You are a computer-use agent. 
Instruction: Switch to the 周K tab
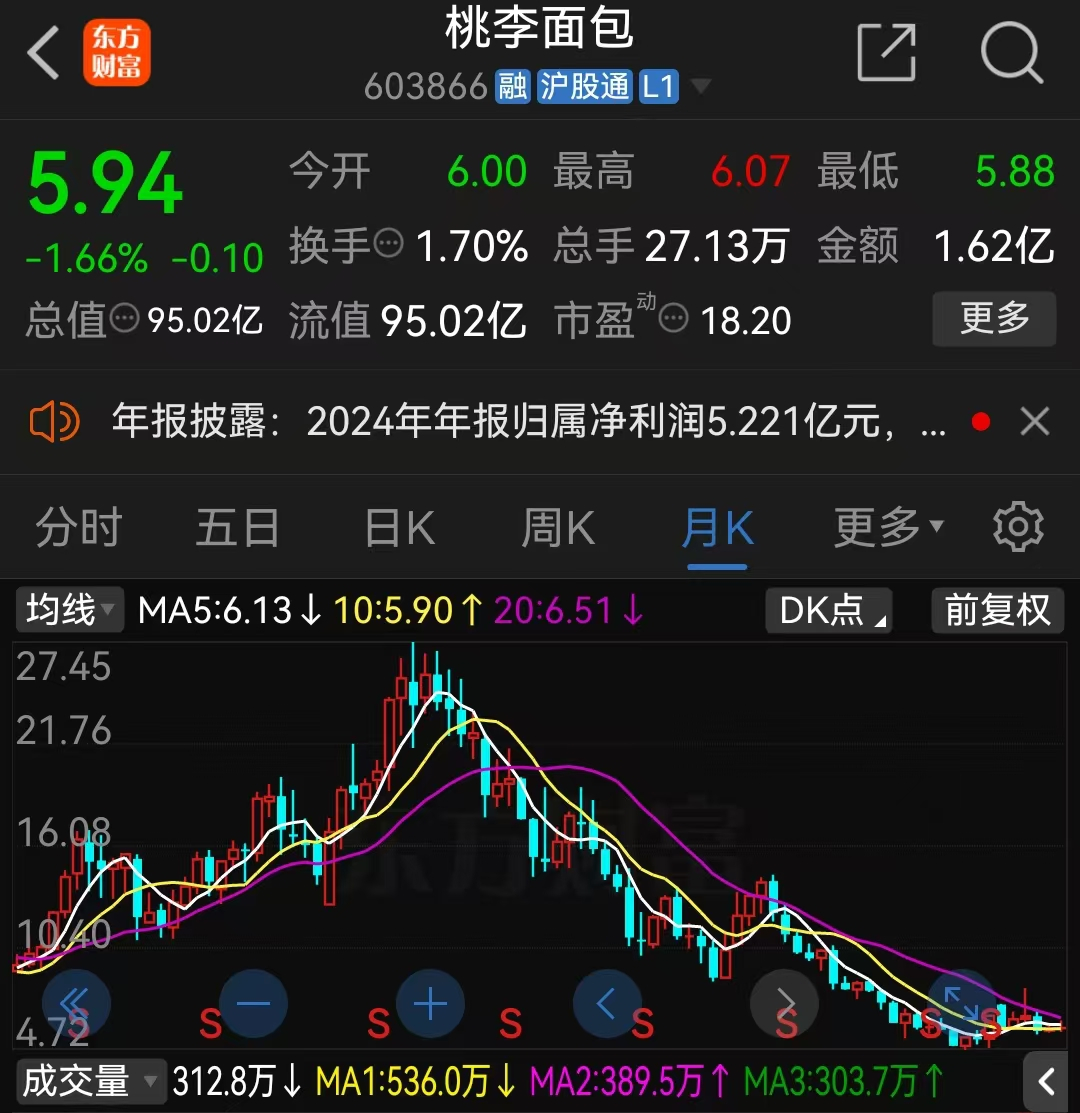[x=558, y=528]
